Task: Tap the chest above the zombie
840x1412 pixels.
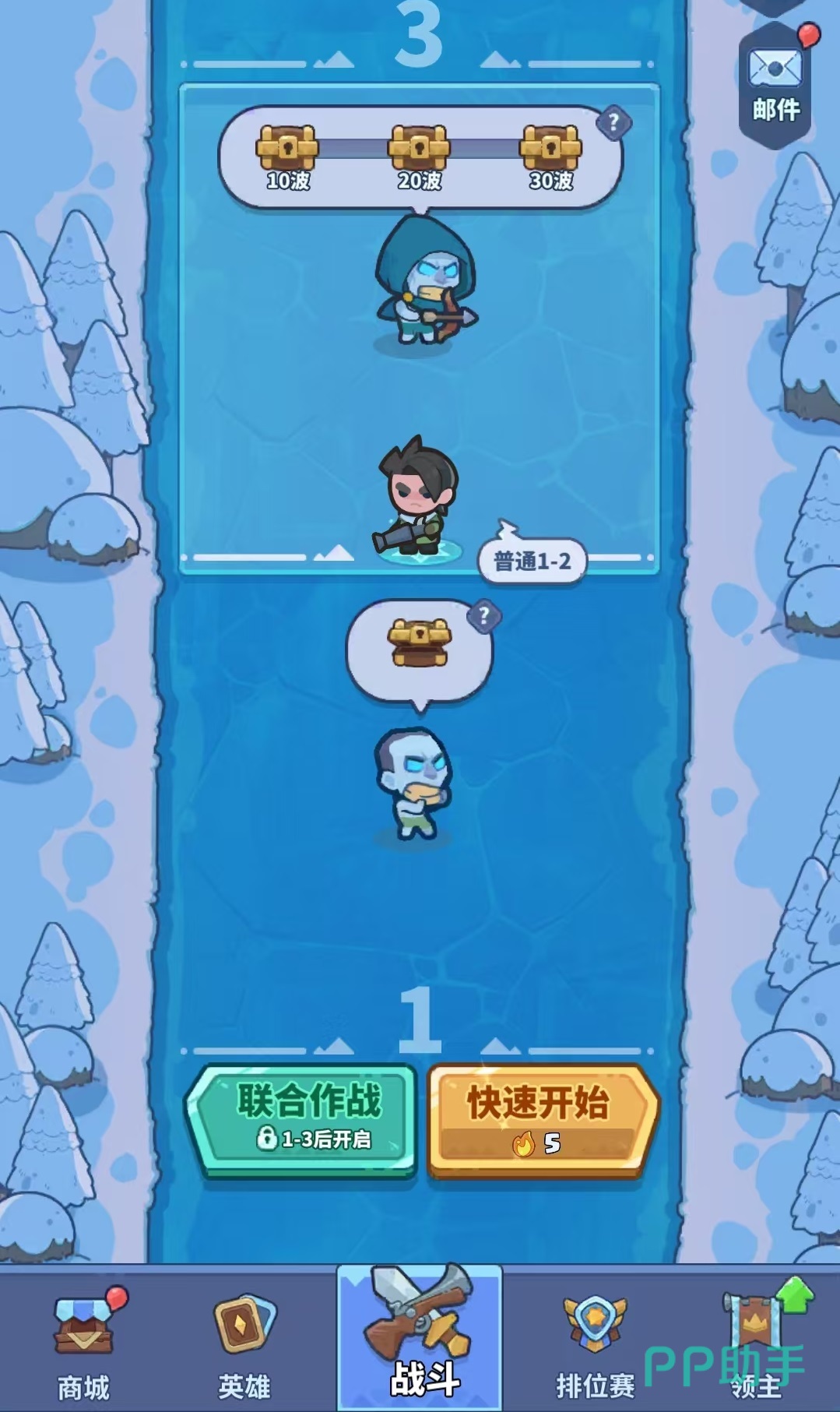Action: (419, 643)
